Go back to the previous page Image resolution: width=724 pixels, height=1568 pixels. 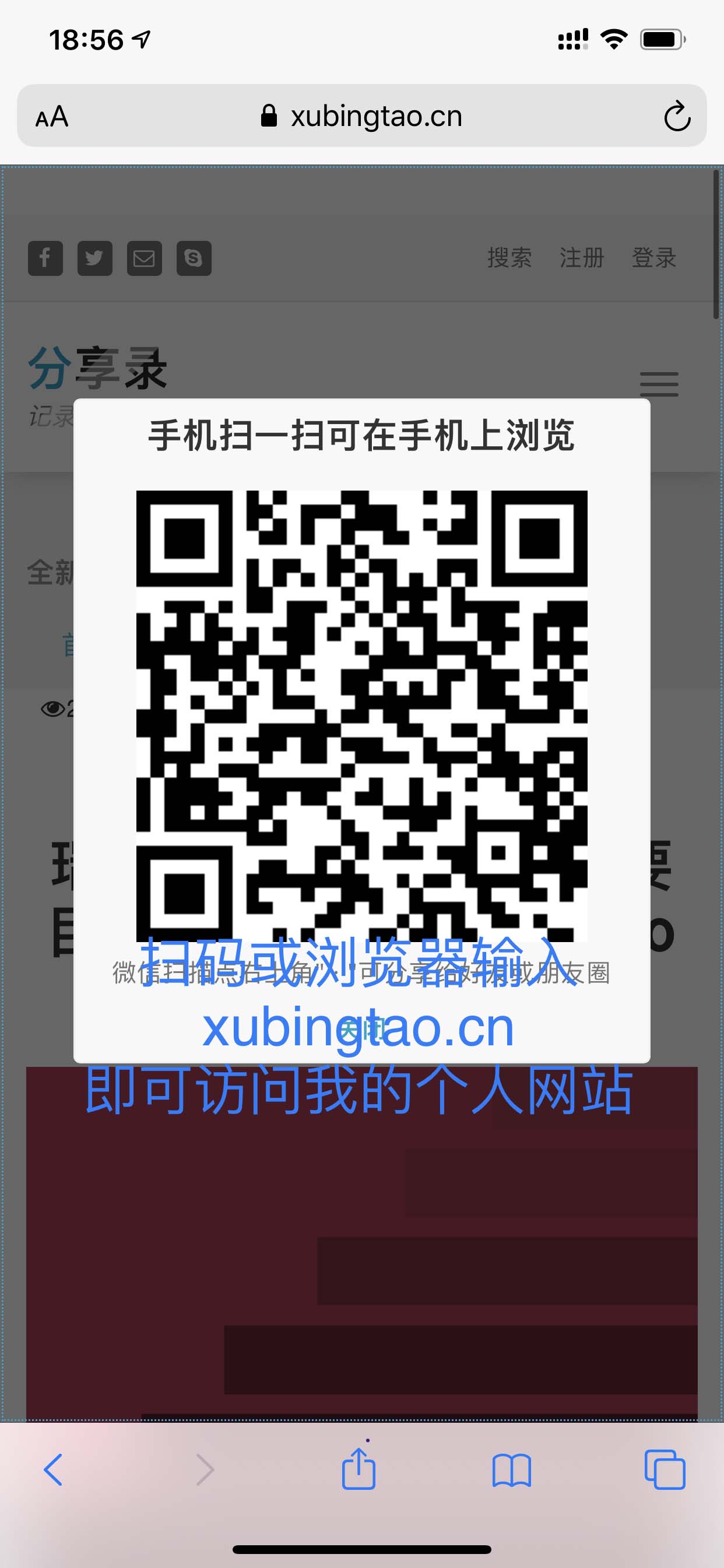(x=54, y=1471)
